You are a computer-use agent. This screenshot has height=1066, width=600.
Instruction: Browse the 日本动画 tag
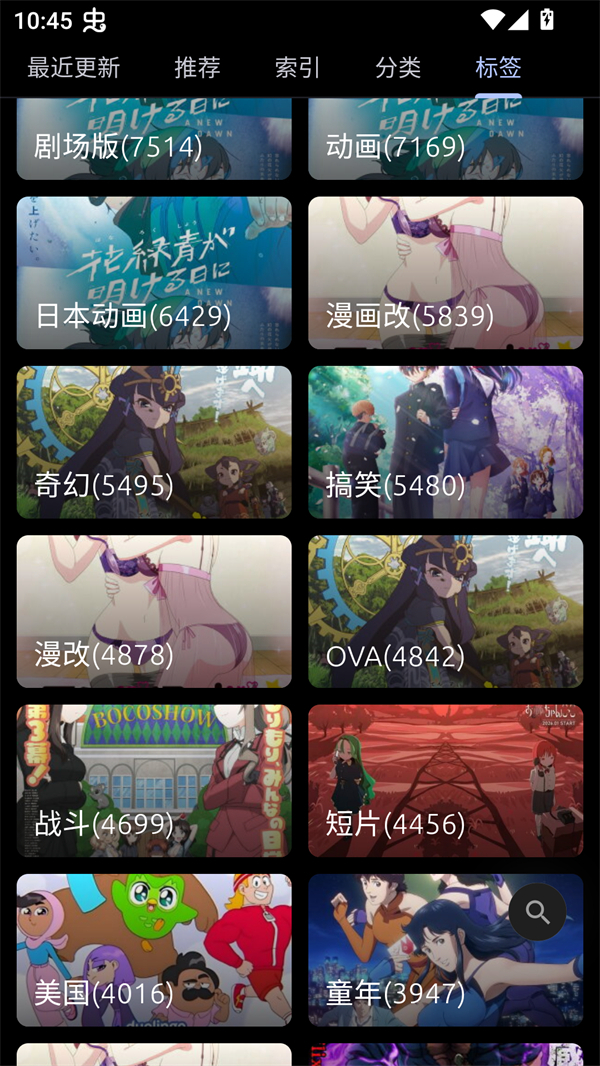click(154, 273)
